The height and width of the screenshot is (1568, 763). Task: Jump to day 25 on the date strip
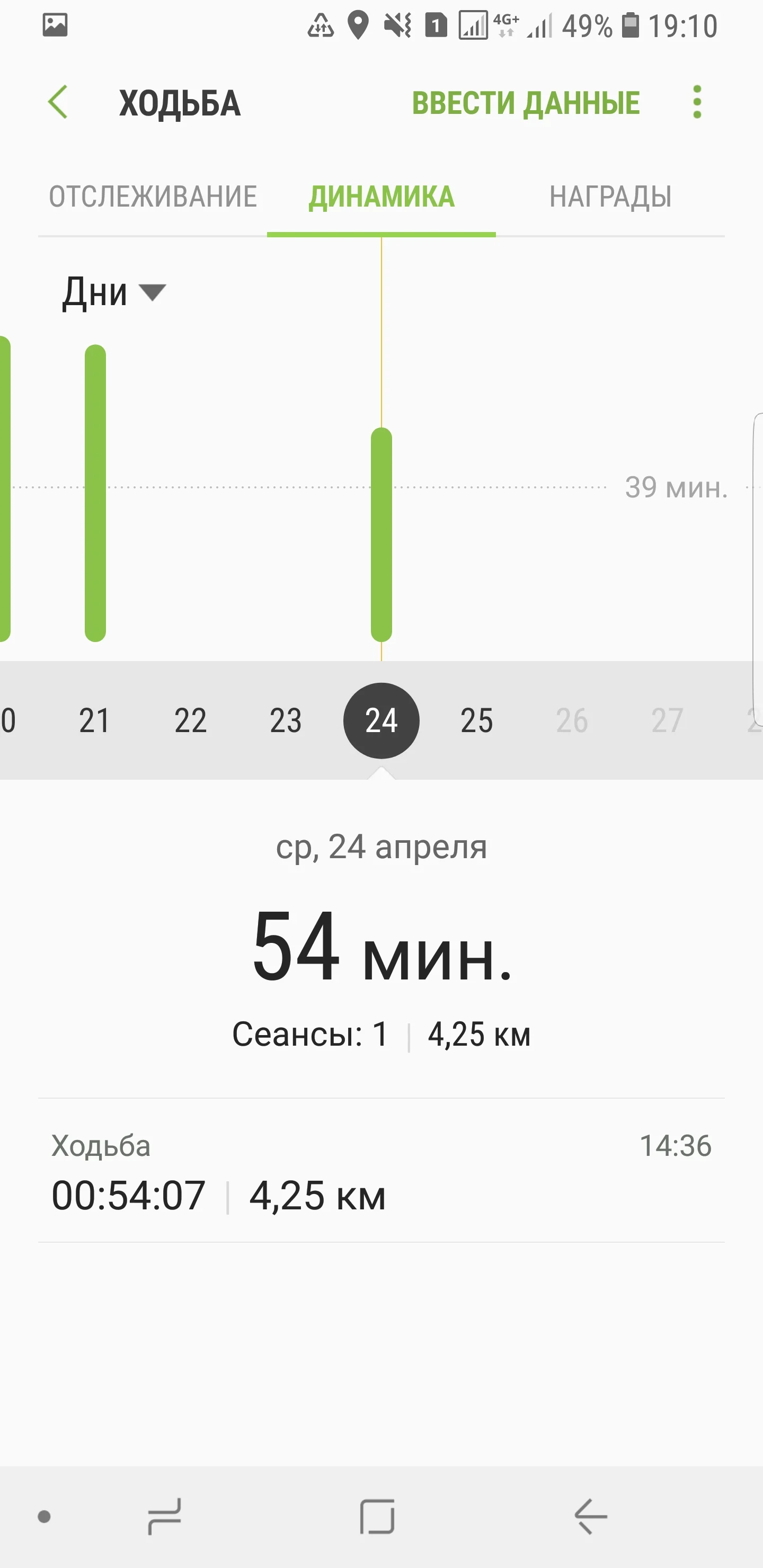click(x=476, y=720)
